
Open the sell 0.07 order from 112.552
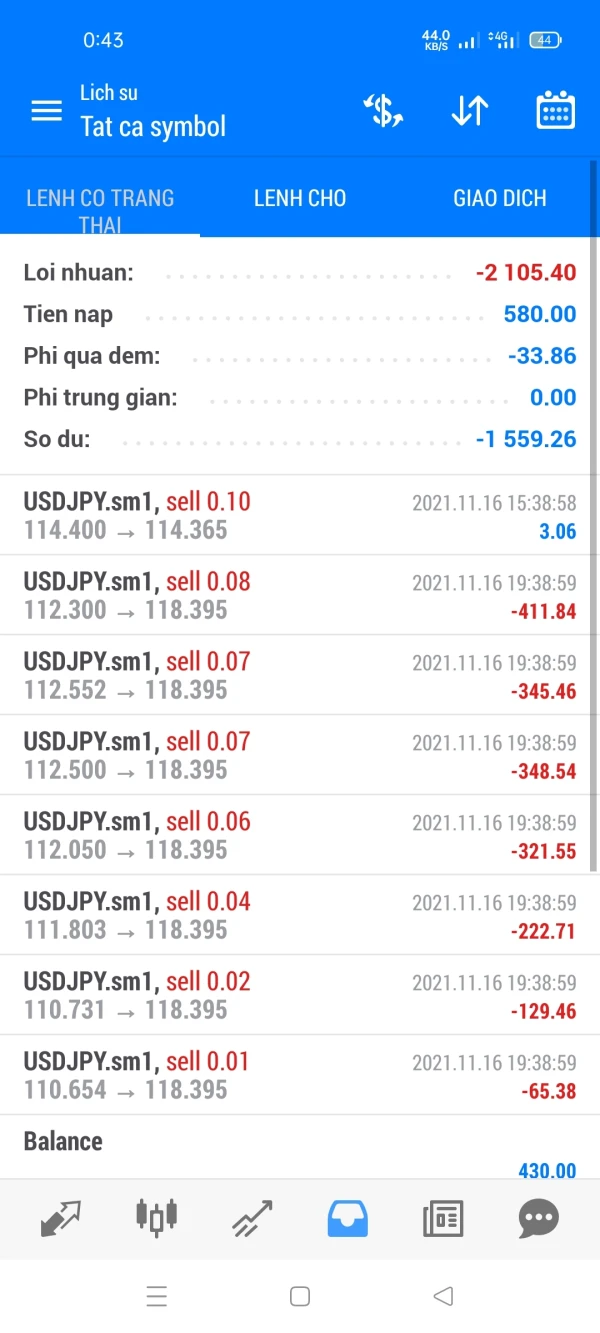[300, 675]
